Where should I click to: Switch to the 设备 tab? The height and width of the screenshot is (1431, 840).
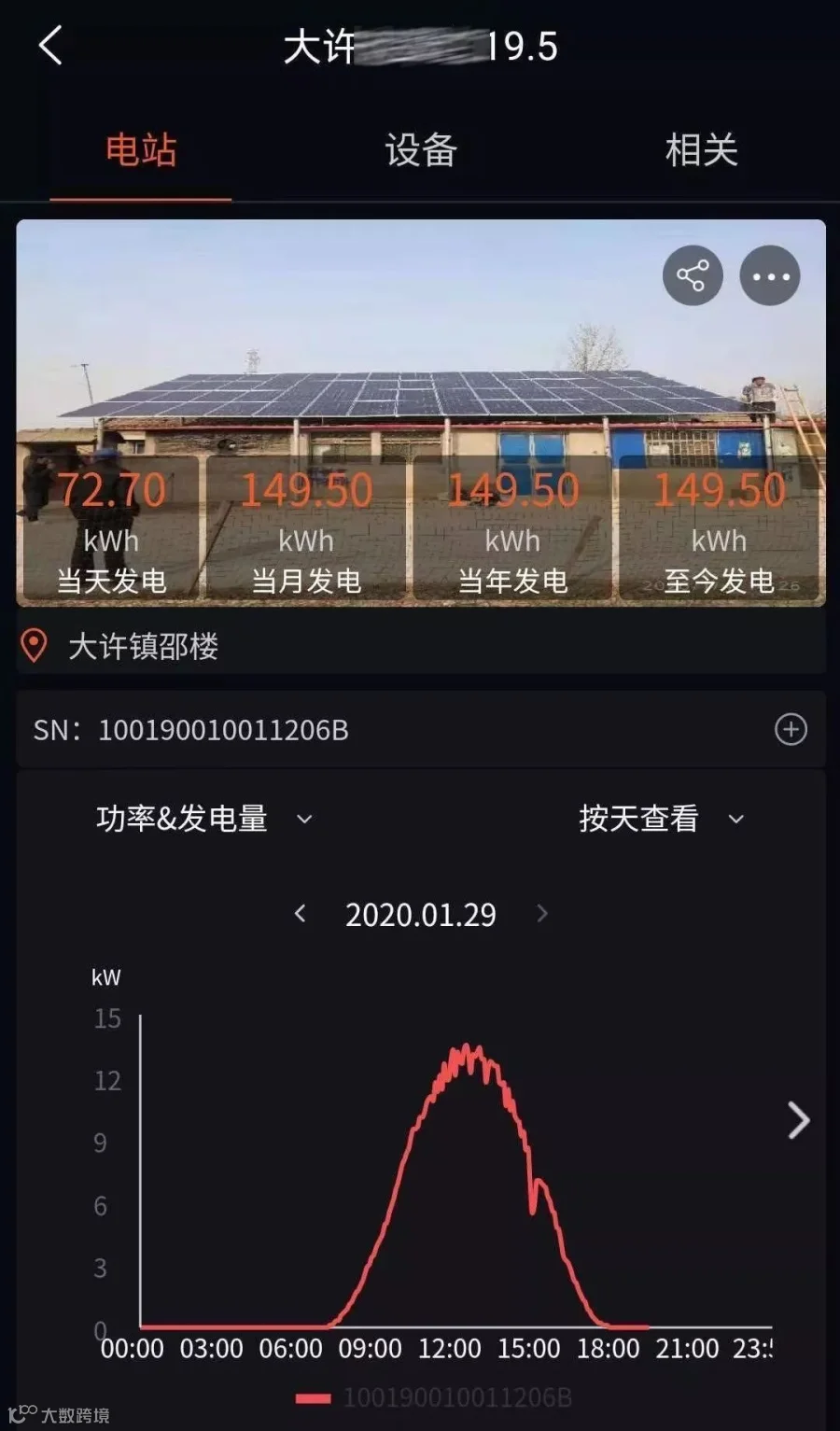click(x=421, y=149)
